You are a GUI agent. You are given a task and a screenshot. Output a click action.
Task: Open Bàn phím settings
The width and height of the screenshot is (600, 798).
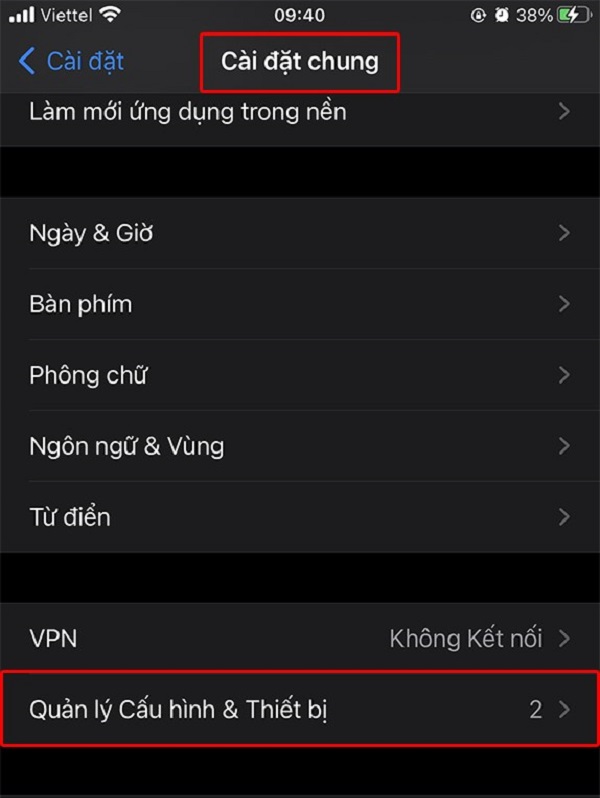coord(300,304)
